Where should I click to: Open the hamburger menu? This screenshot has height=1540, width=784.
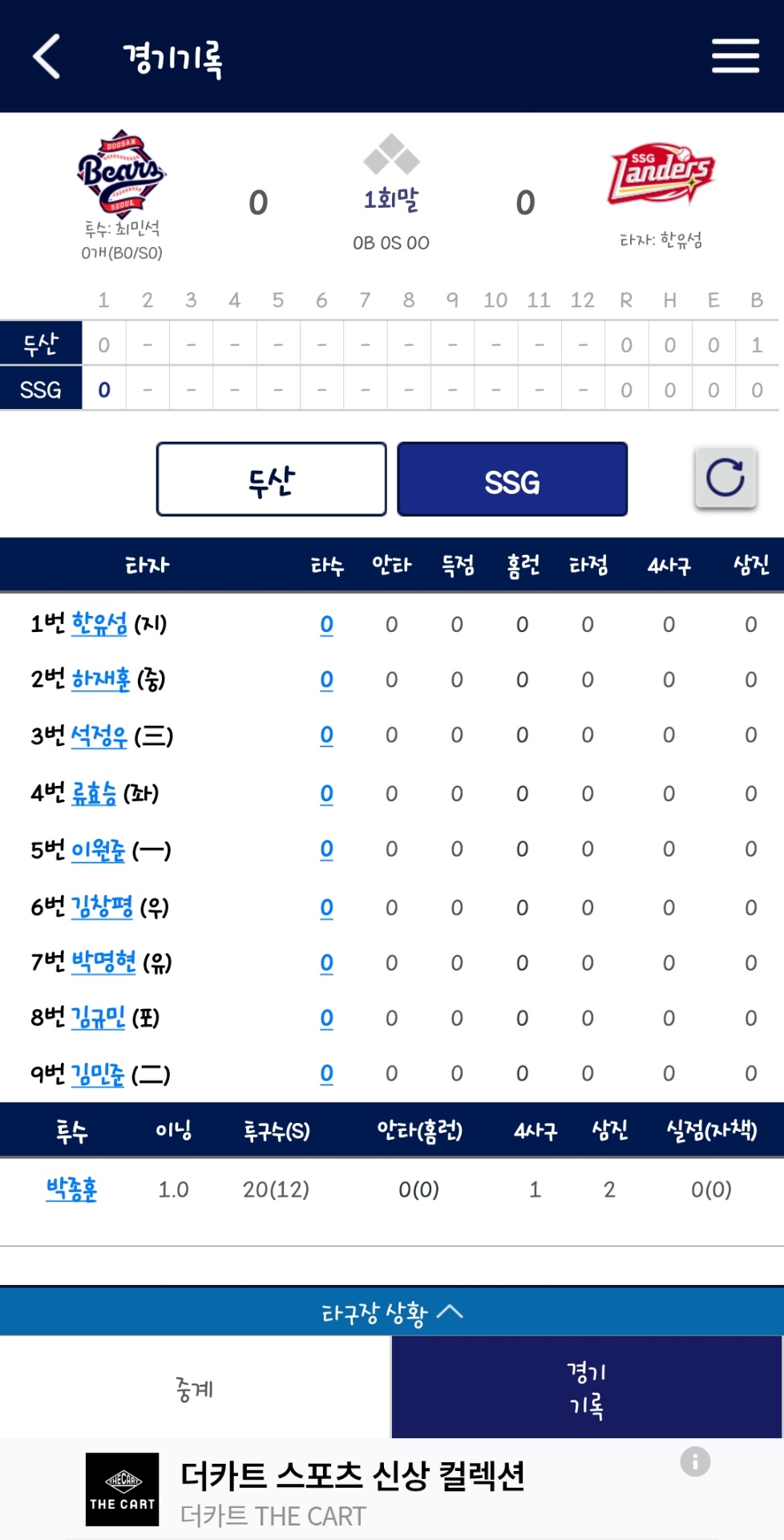pos(735,56)
